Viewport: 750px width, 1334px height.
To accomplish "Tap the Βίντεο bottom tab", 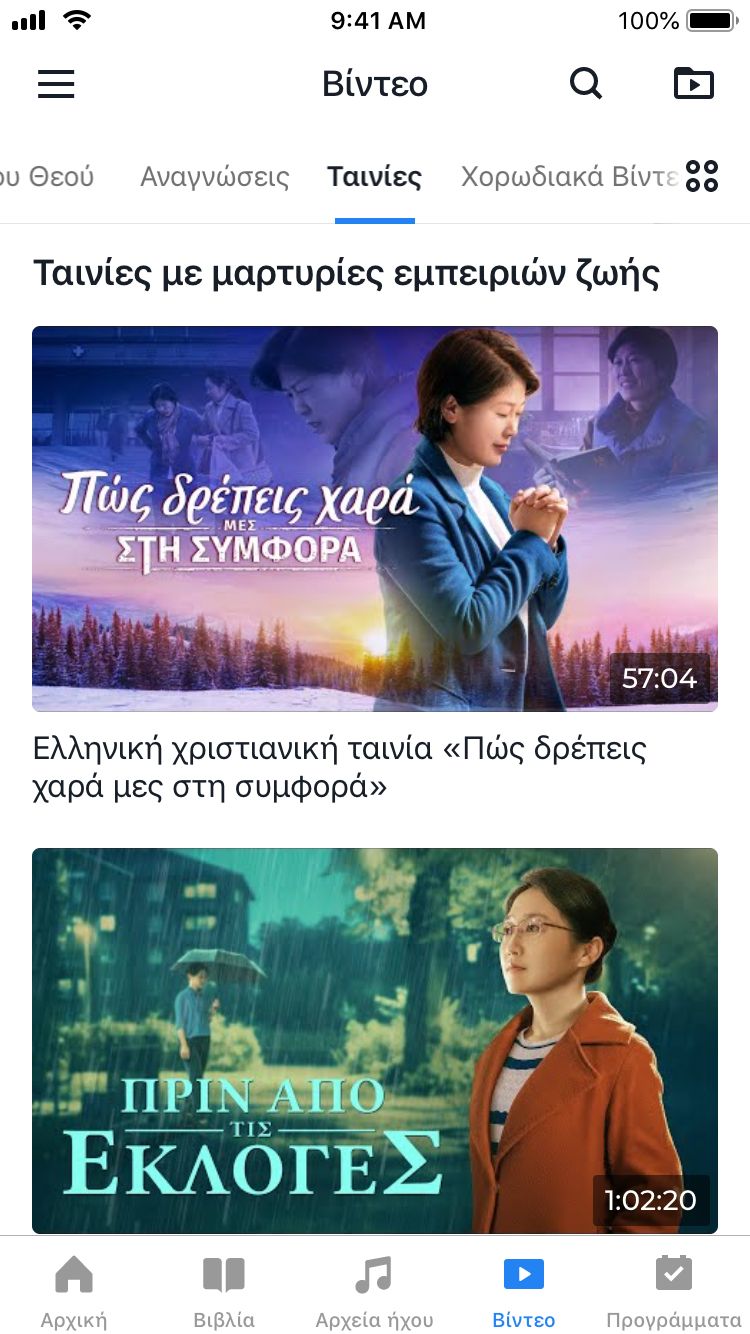I will coord(524,1290).
